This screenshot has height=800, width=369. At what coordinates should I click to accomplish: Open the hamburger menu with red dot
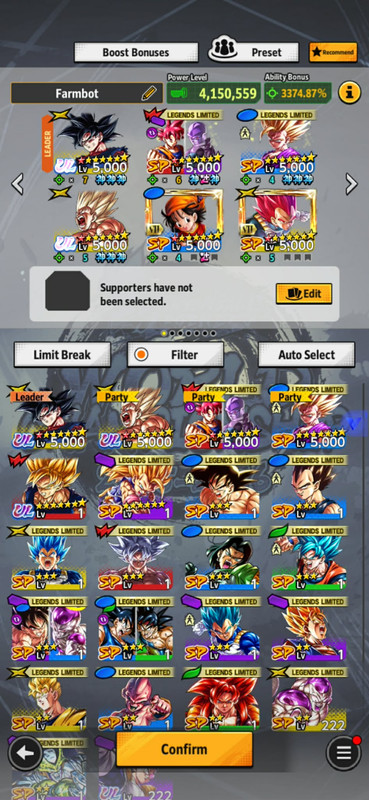click(x=343, y=753)
